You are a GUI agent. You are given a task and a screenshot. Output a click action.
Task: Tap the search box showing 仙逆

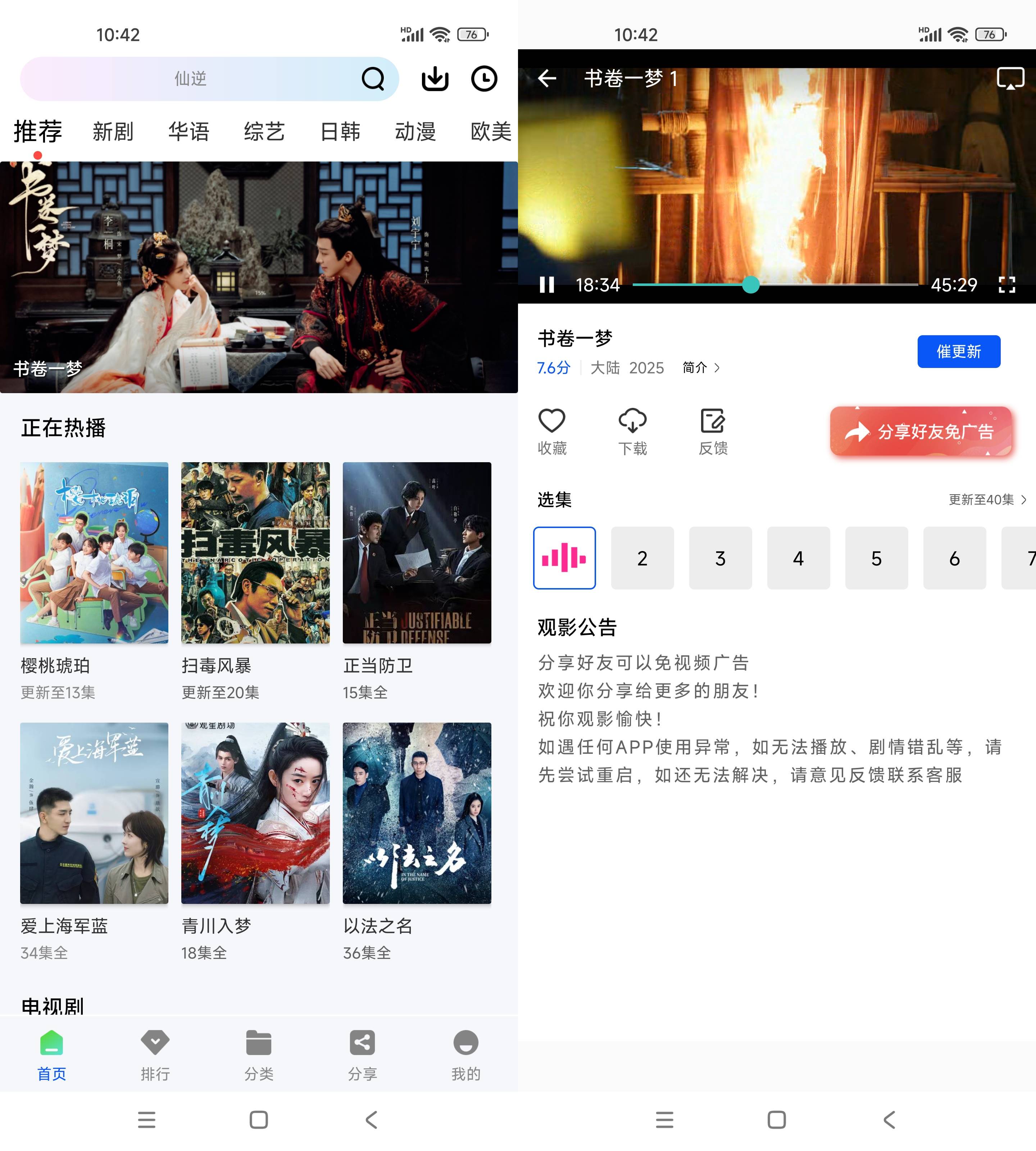tap(191, 78)
